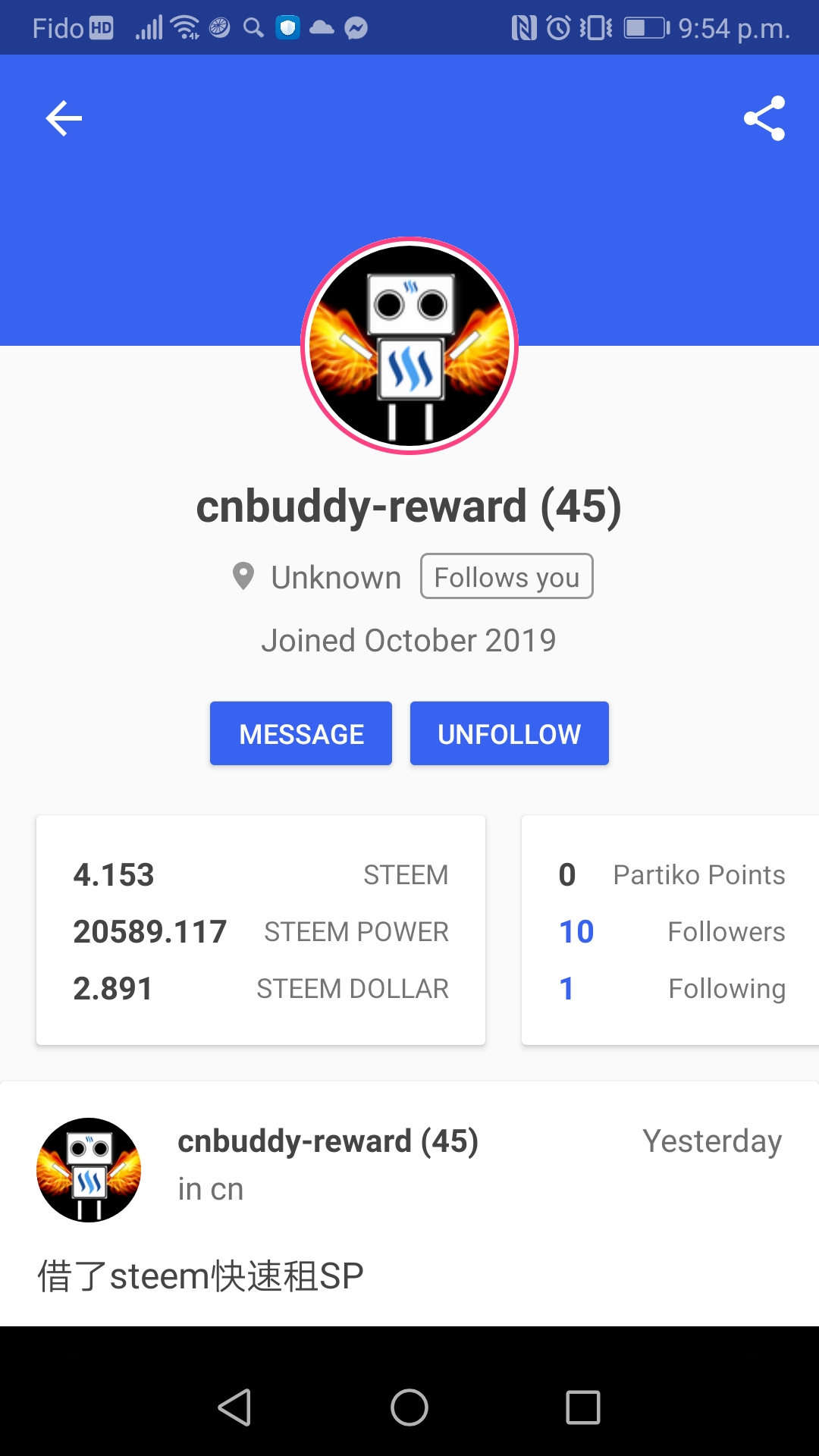Go back using the top arrow
Screen dimensions: 819x1456
tap(64, 118)
